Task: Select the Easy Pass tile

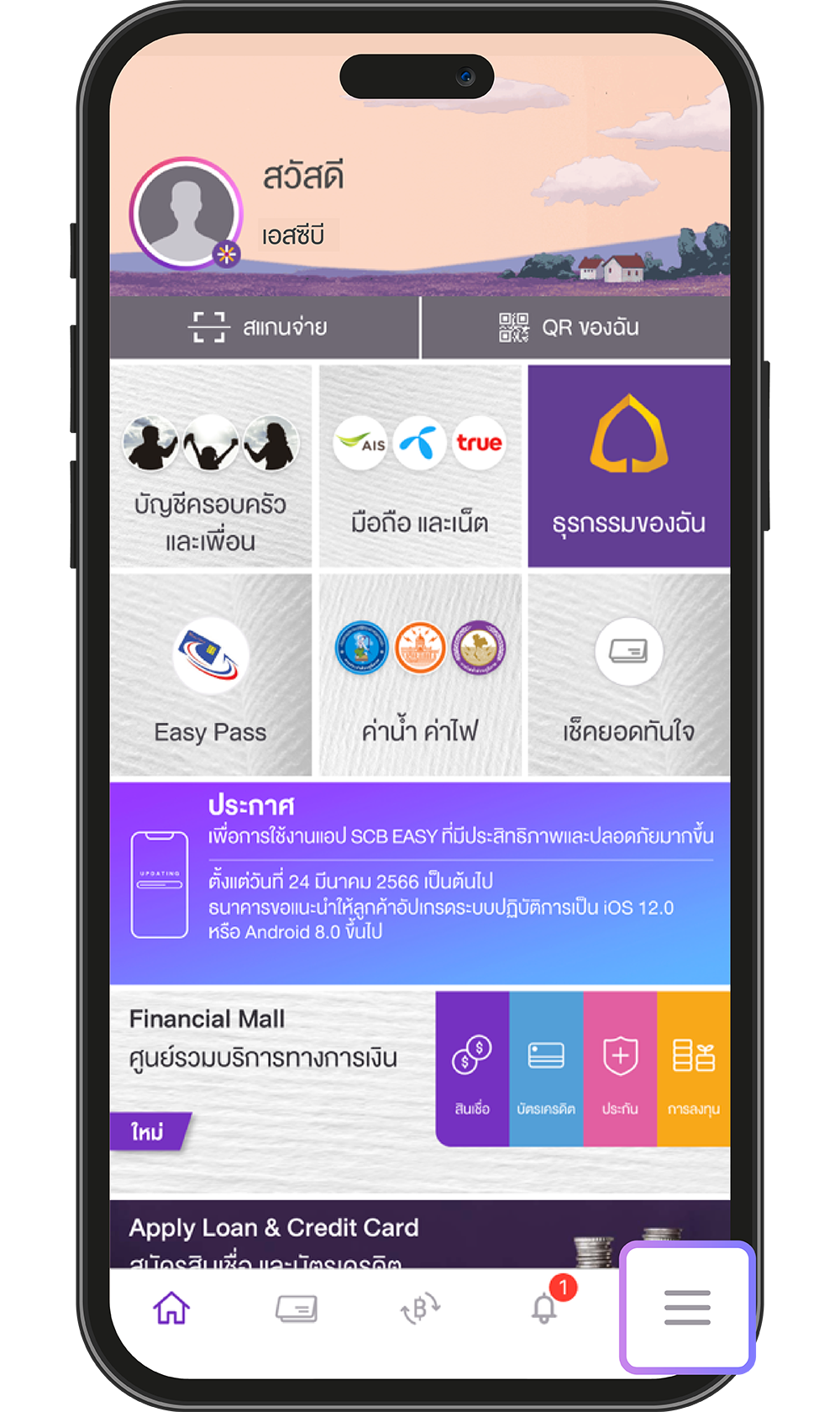Action: pos(210,675)
